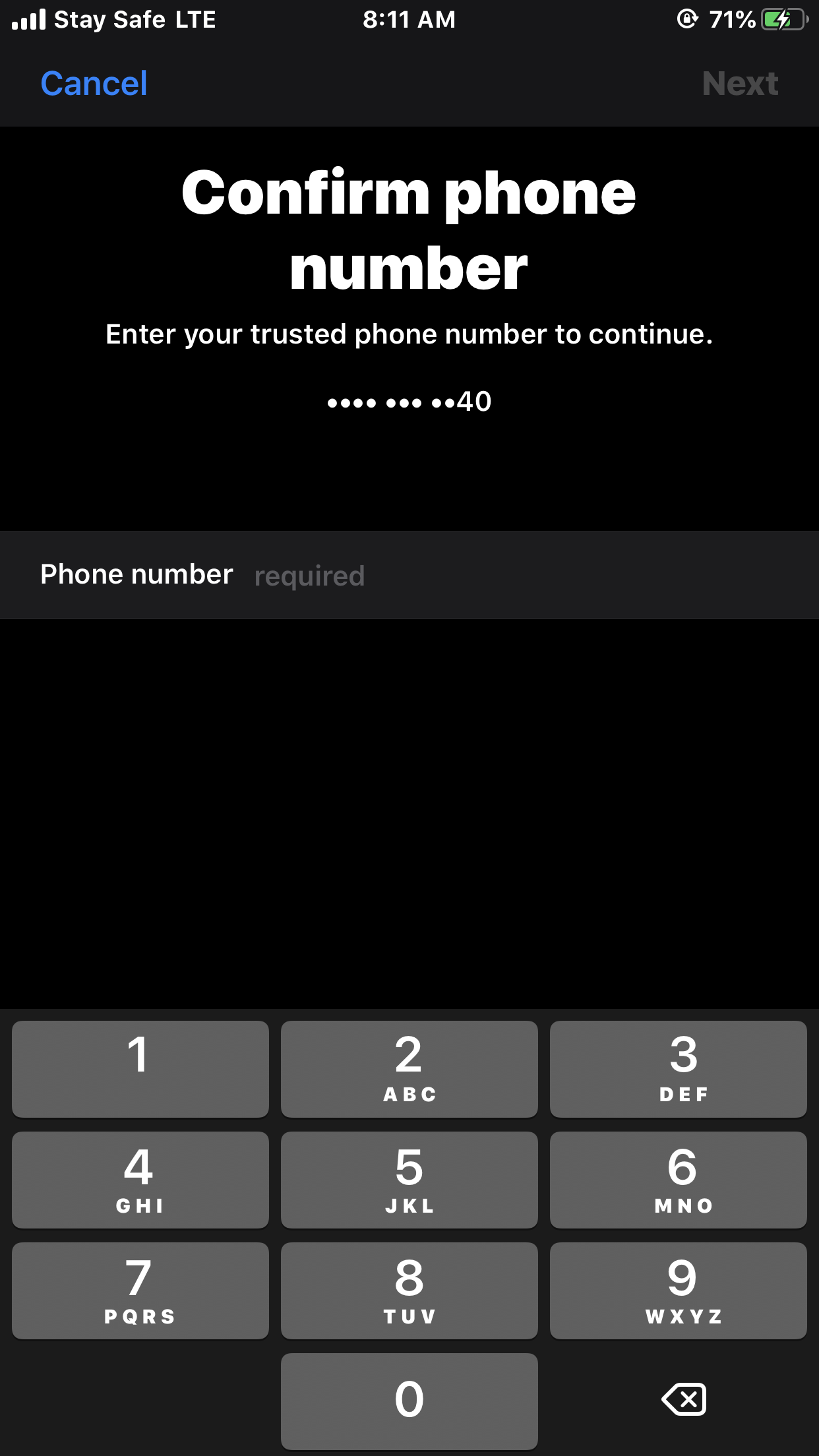This screenshot has width=819, height=1456.
Task: Tap the 8:11 AM clock in the status bar
Action: coord(409,20)
